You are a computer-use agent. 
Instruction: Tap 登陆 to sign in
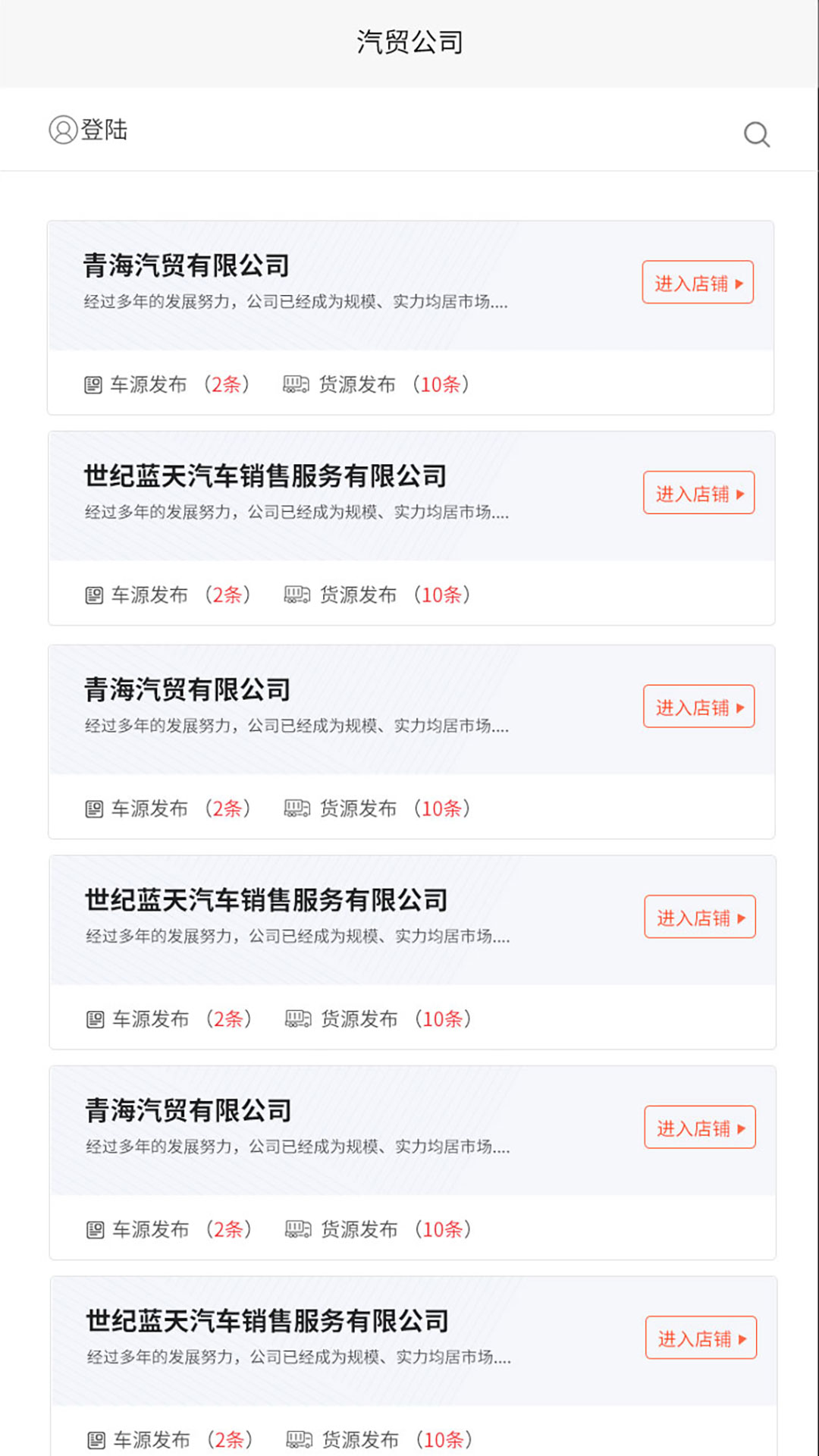coord(89,130)
